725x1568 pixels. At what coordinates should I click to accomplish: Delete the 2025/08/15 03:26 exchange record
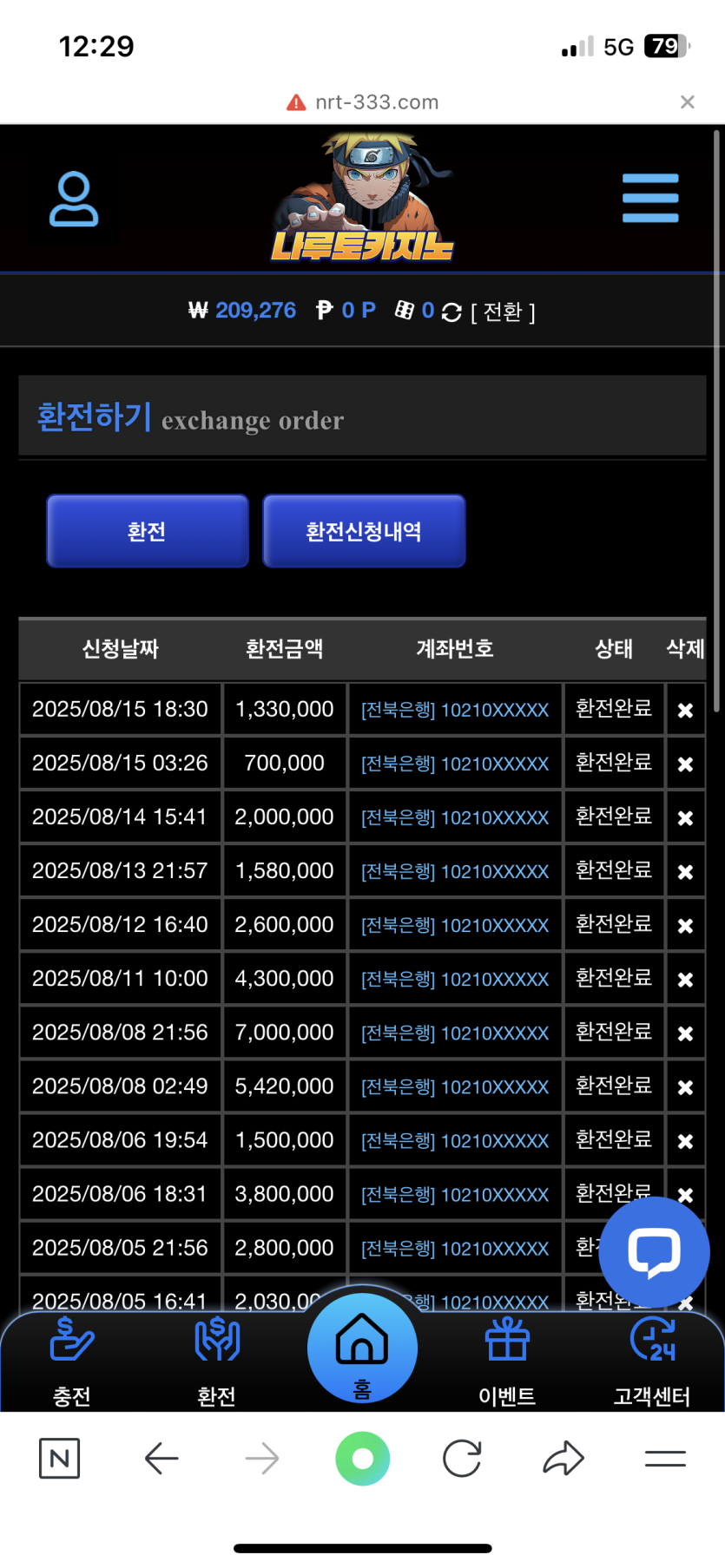pos(685,764)
